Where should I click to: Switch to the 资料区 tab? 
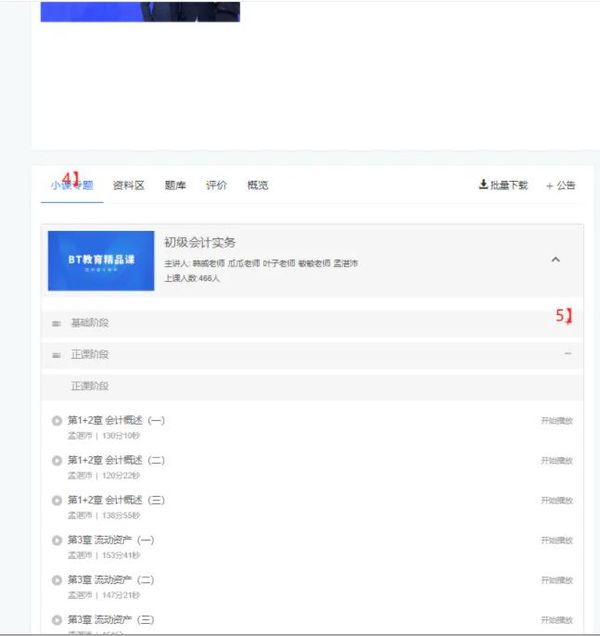point(128,185)
